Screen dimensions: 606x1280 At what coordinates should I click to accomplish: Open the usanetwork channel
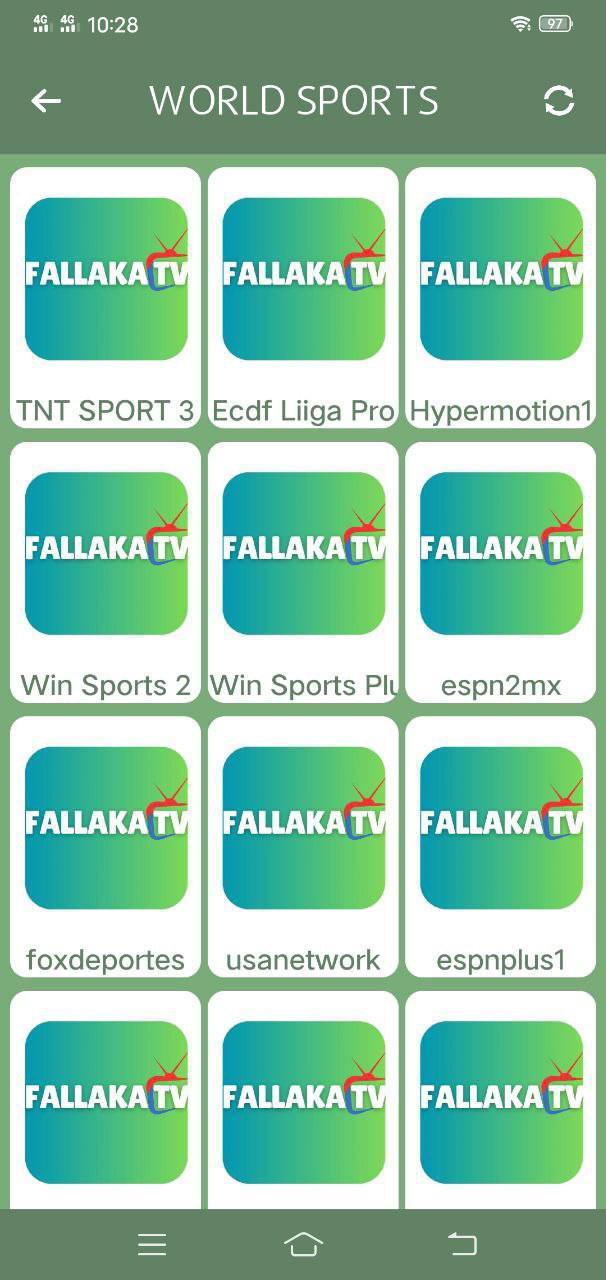[x=303, y=846]
